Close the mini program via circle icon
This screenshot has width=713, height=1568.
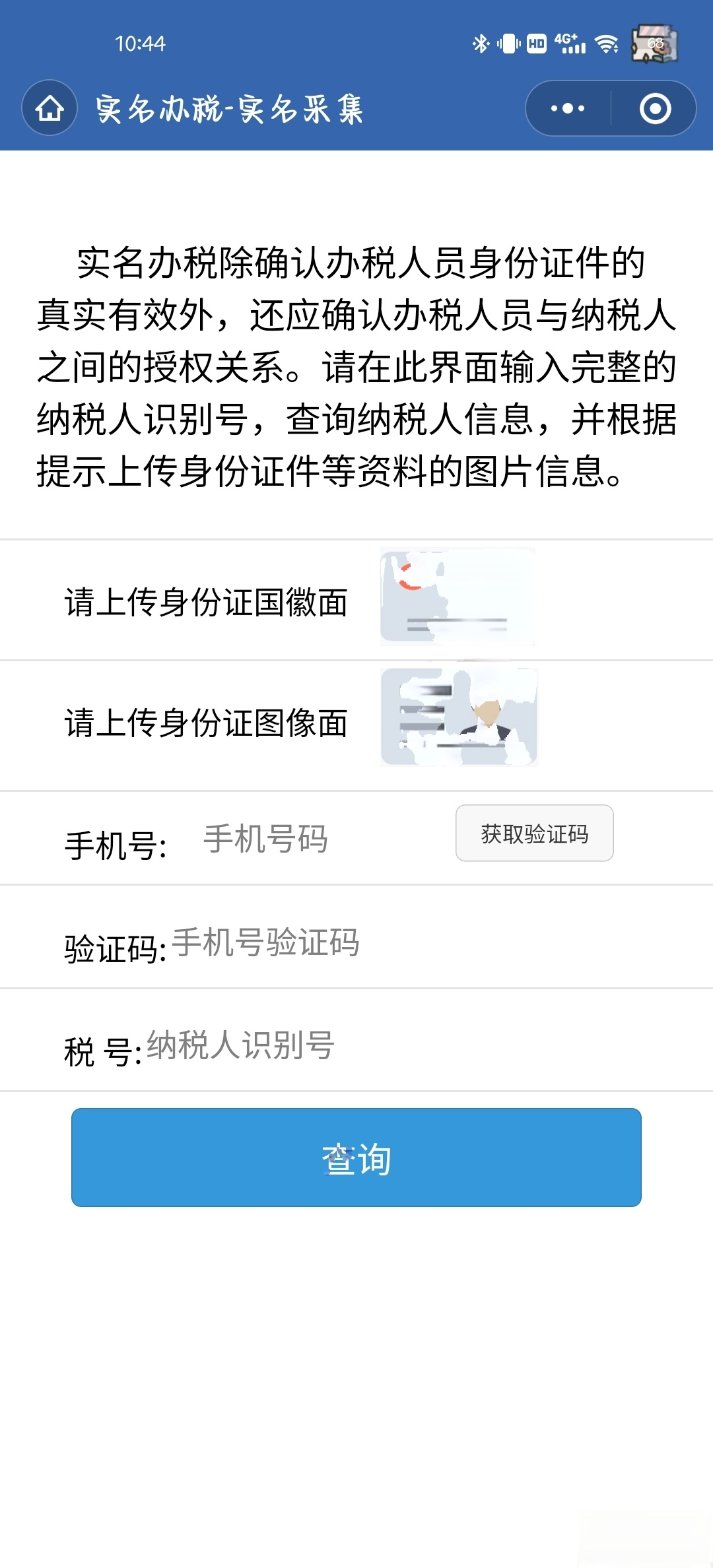655,108
